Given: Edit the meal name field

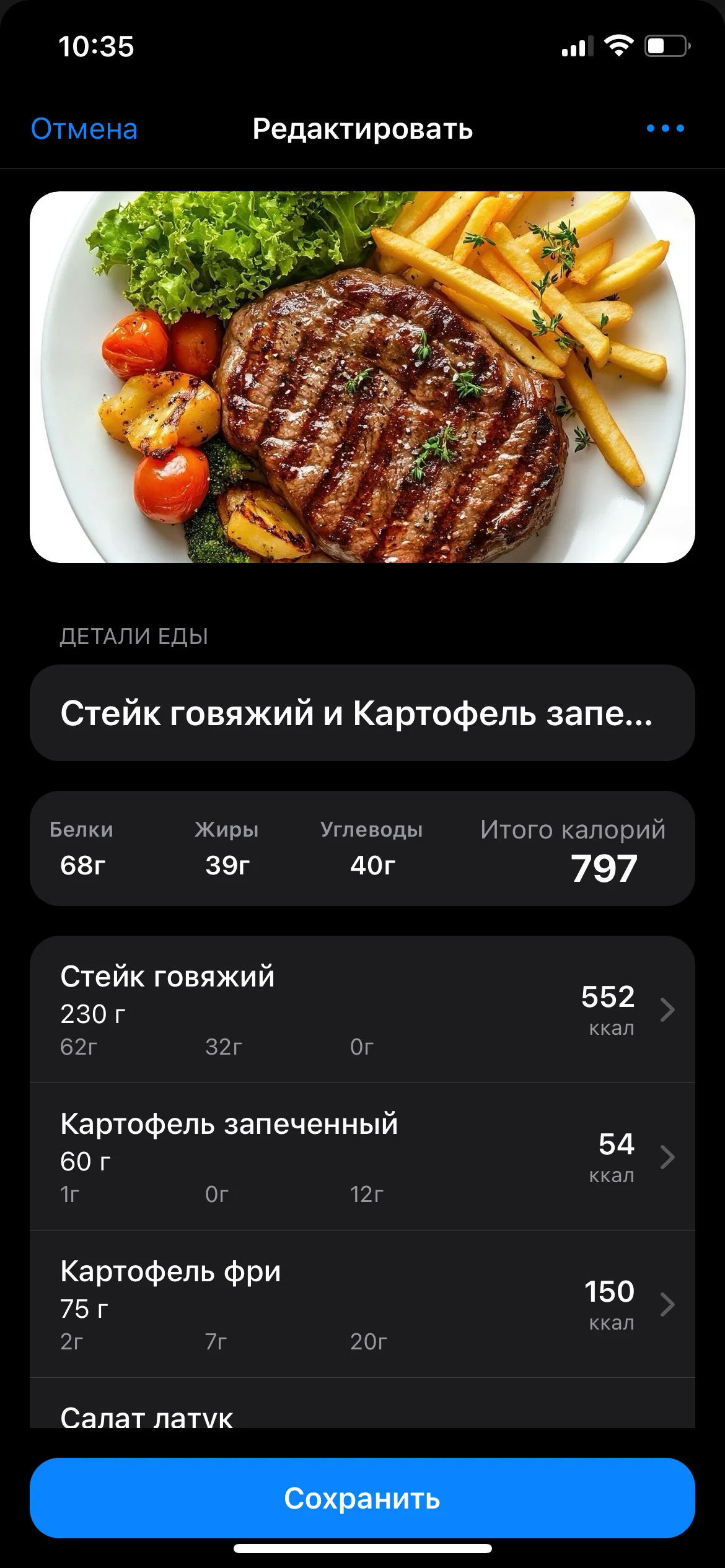Looking at the screenshot, I should pyautogui.click(x=362, y=713).
